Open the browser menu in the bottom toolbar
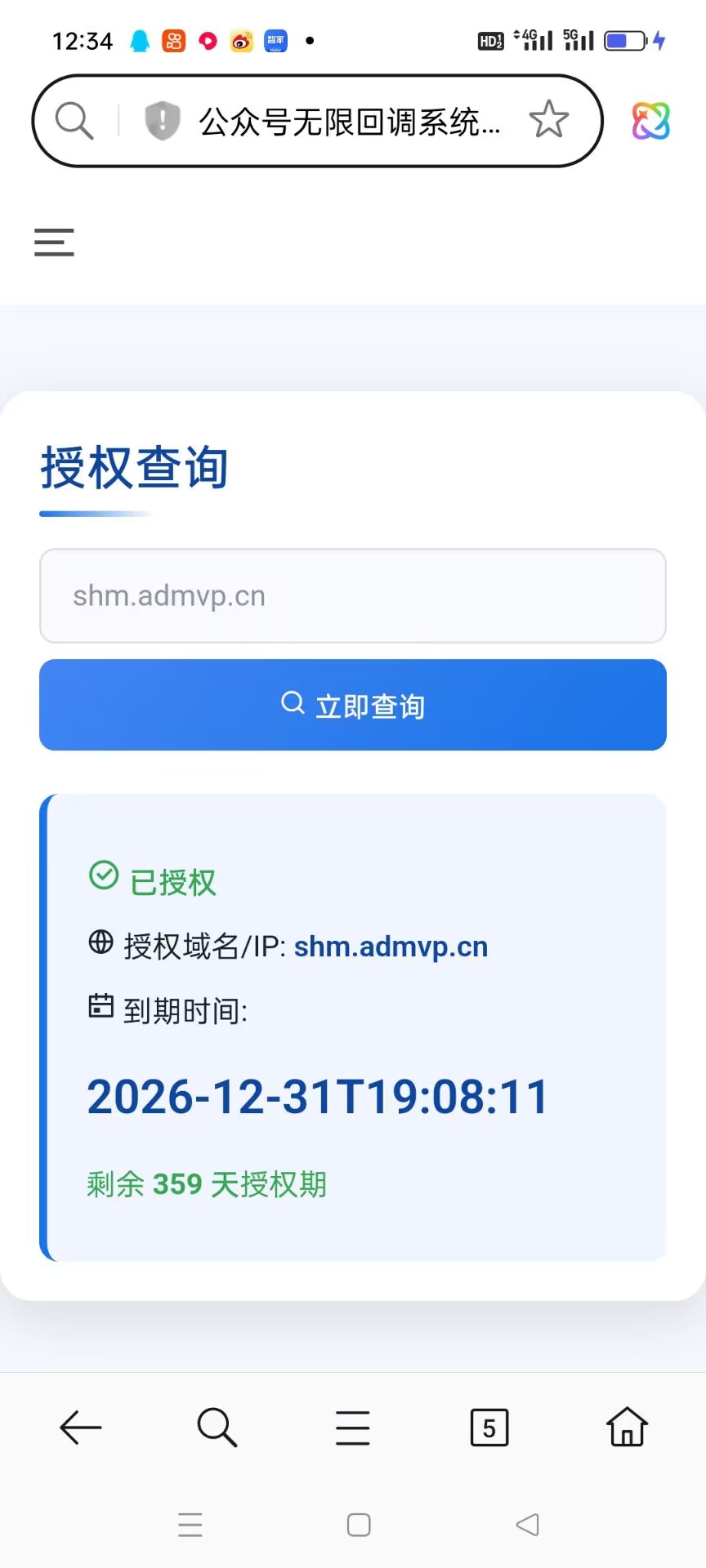 351,1428
